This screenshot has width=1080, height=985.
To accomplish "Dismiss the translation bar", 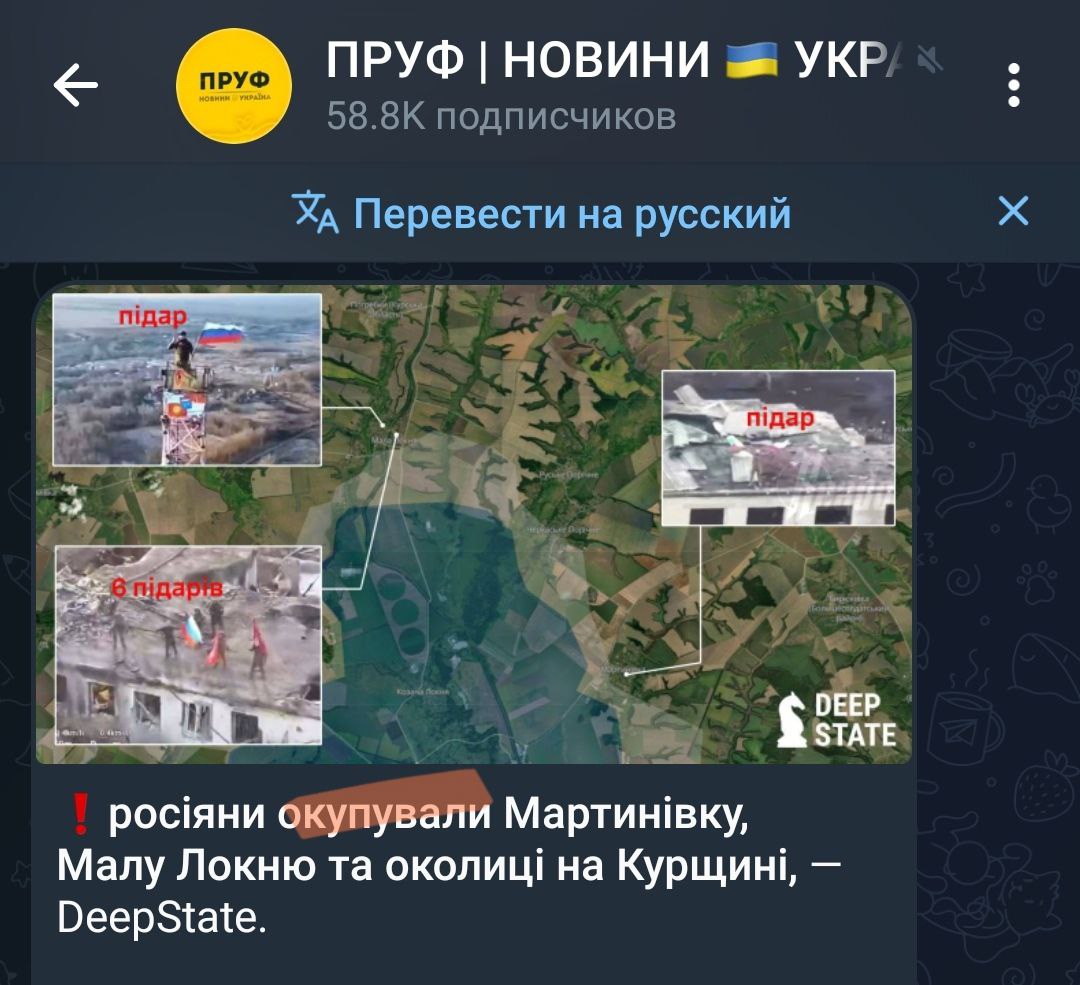I will coord(1013,212).
